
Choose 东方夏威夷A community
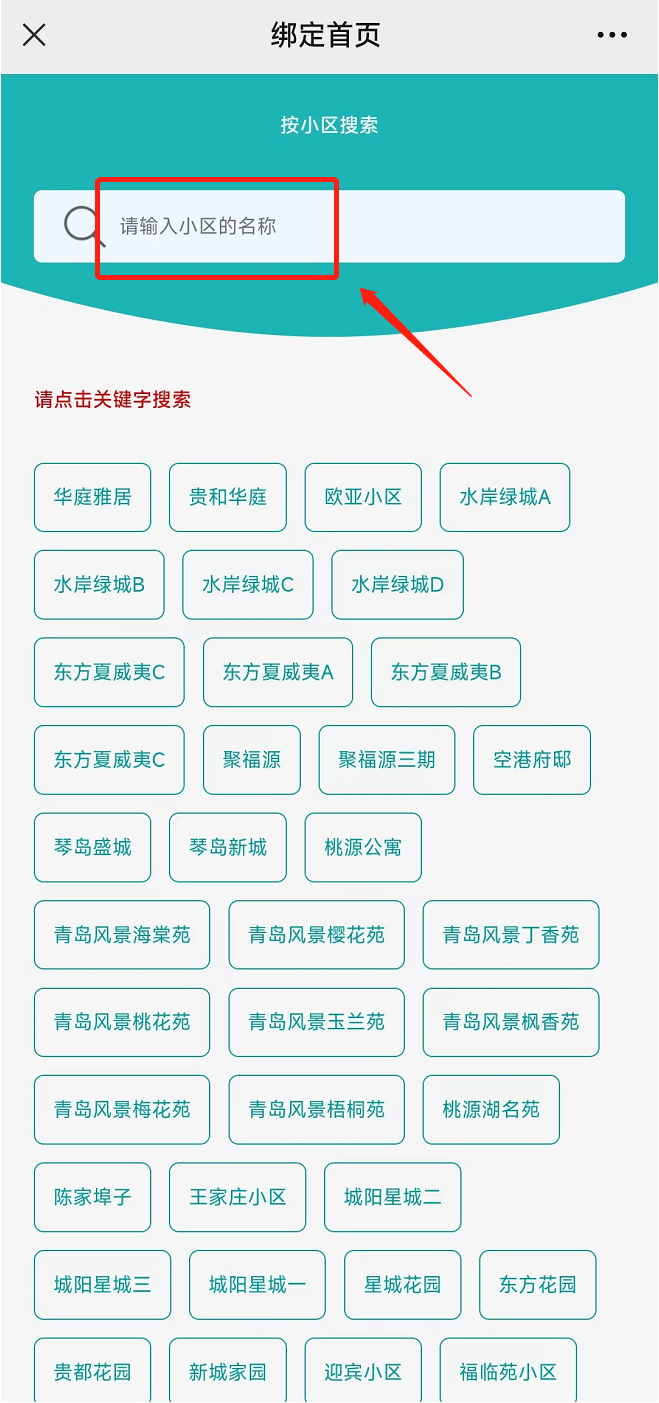point(278,672)
